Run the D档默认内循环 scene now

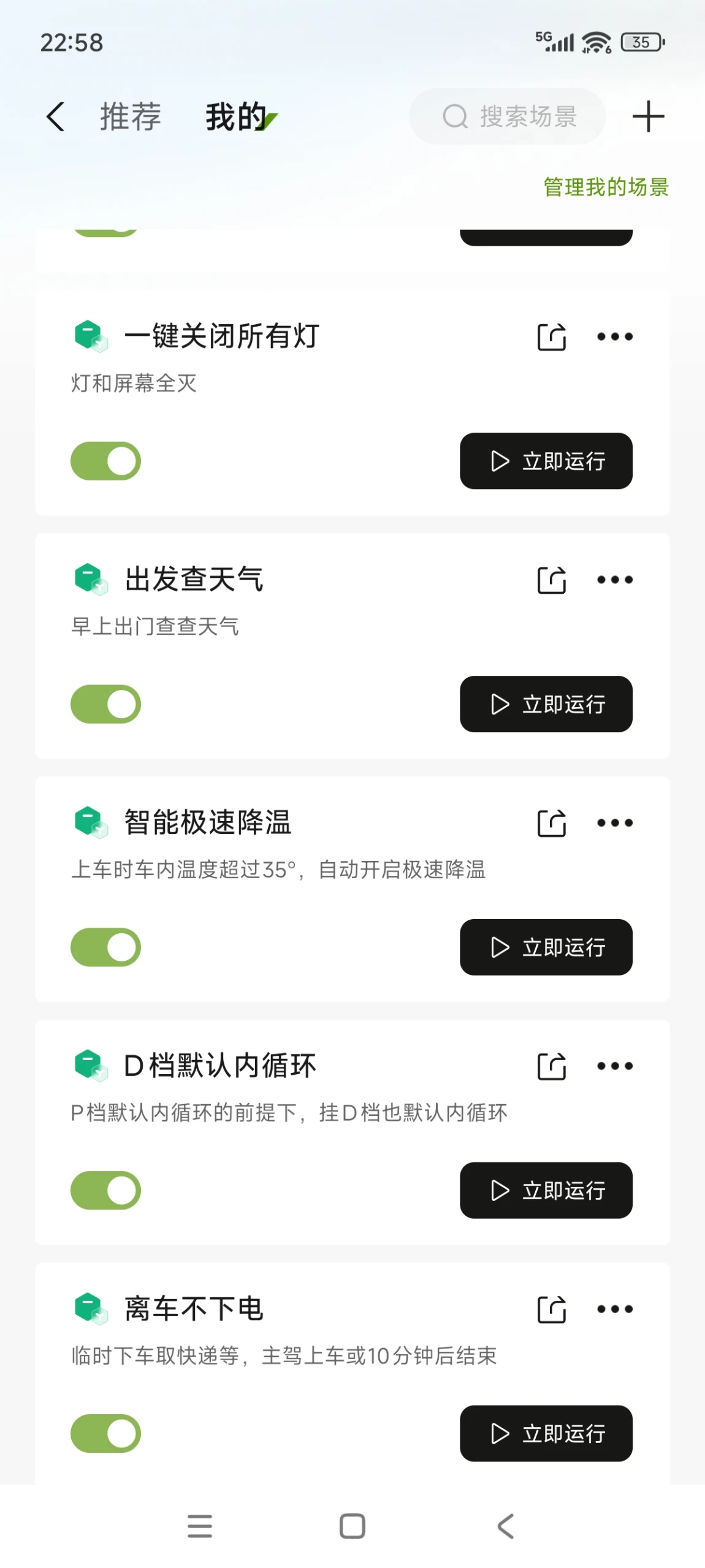tap(546, 1191)
